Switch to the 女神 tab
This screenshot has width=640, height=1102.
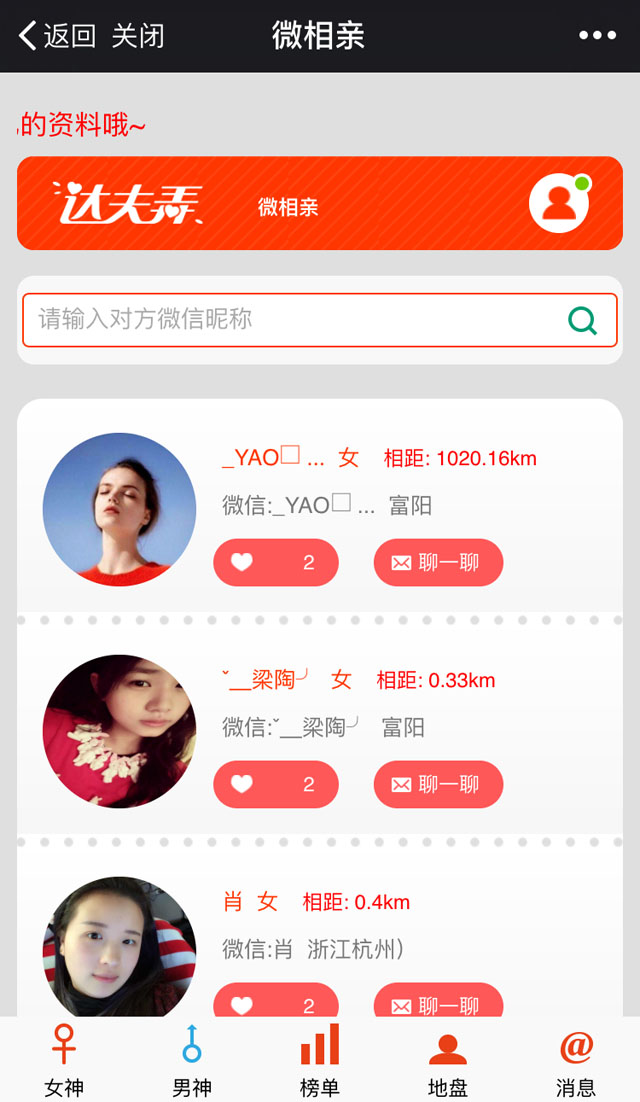click(x=64, y=1060)
